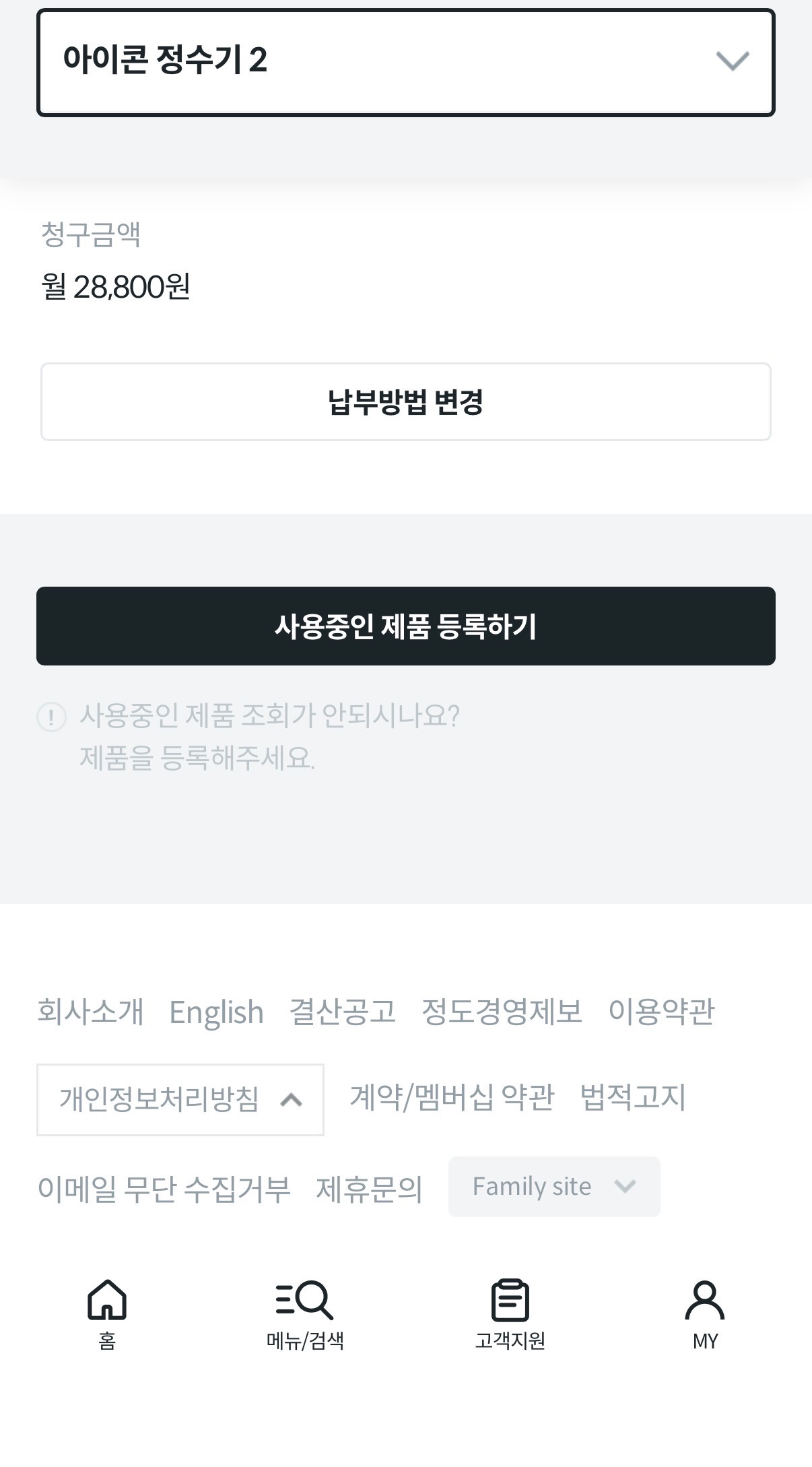Open the 결산공고 link
The width and height of the screenshot is (812, 1467).
[x=342, y=1012]
